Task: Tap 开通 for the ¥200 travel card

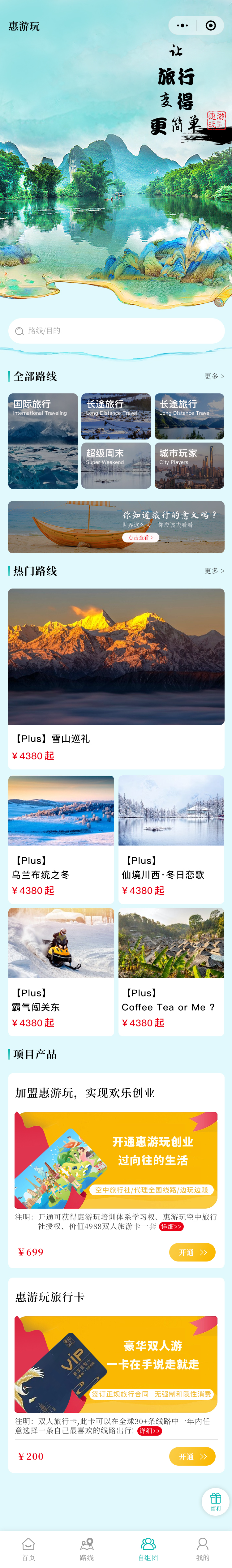Action: coord(192,1456)
